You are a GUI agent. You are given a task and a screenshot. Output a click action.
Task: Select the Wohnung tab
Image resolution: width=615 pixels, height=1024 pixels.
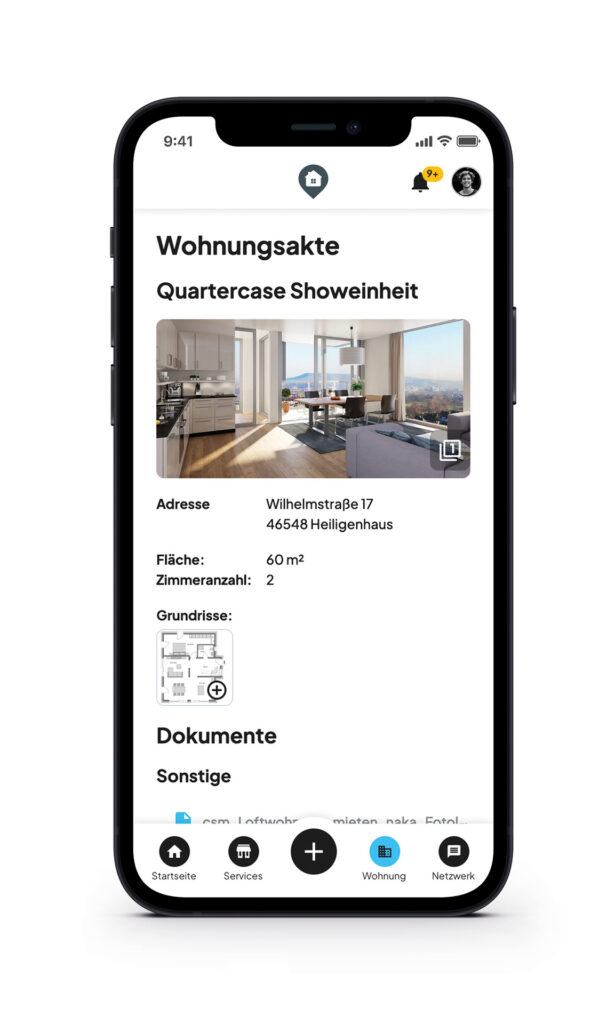pyautogui.click(x=384, y=859)
